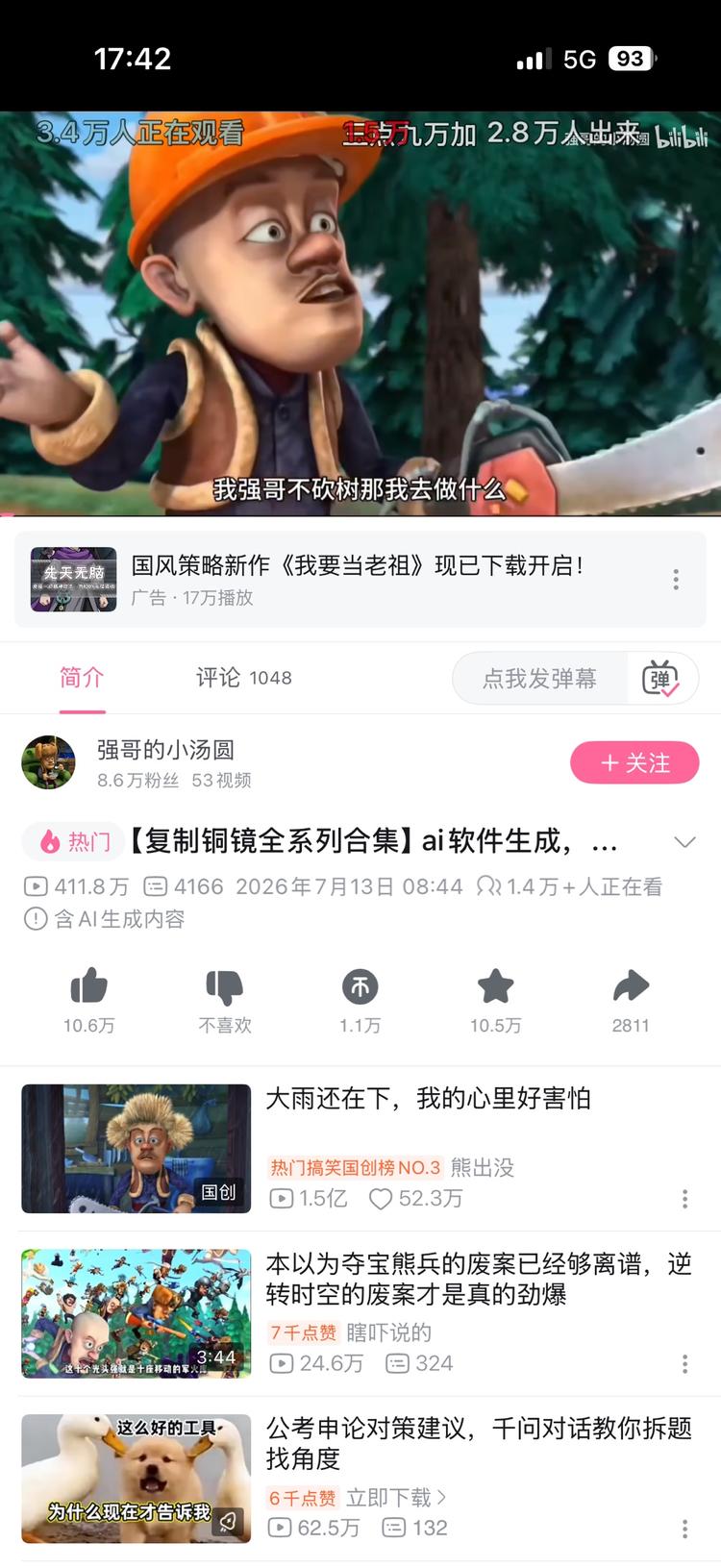Tap 点我发弹幕 input field
721x1568 pixels.
(539, 679)
